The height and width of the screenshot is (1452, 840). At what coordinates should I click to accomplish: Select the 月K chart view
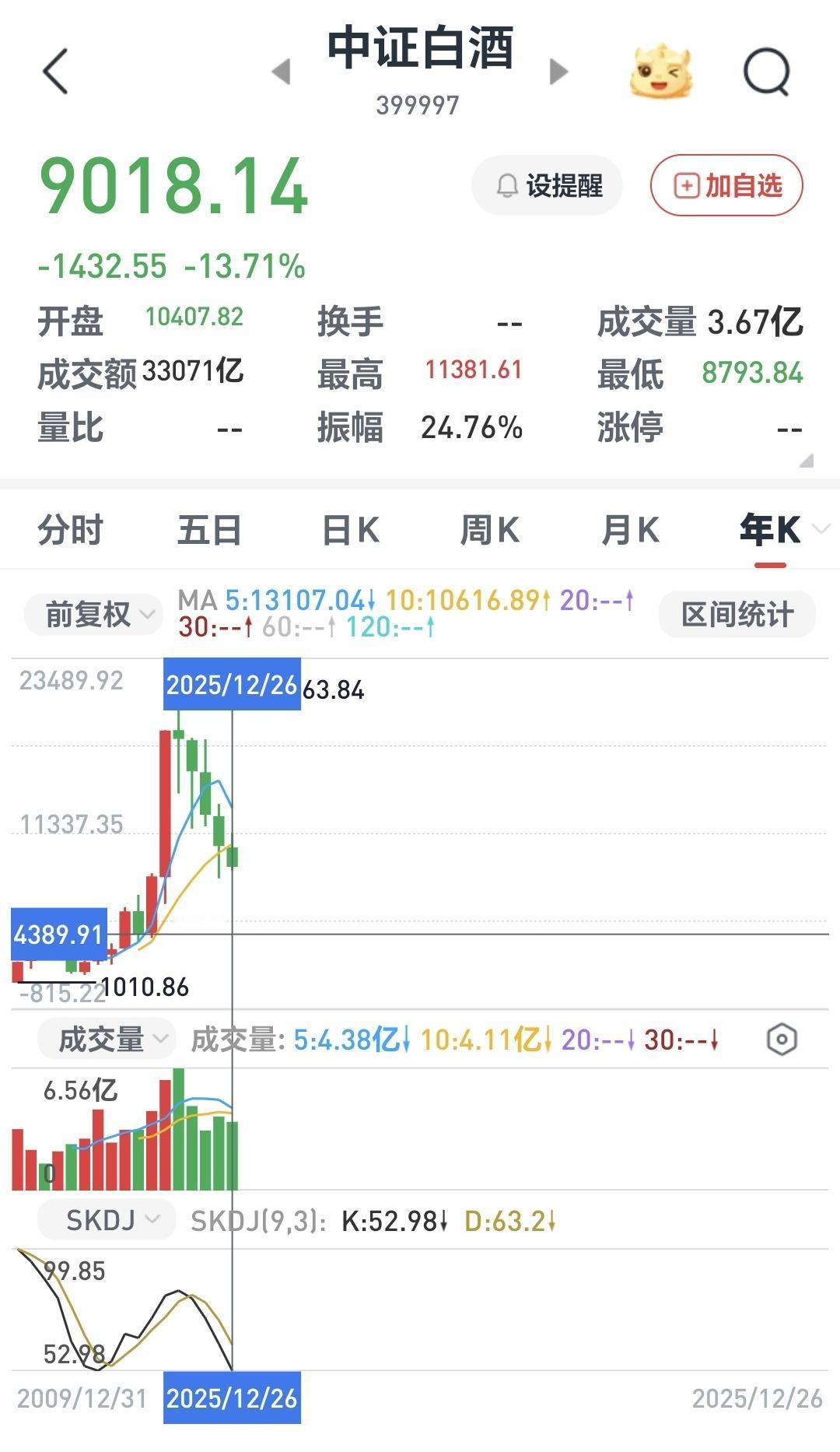coord(630,528)
